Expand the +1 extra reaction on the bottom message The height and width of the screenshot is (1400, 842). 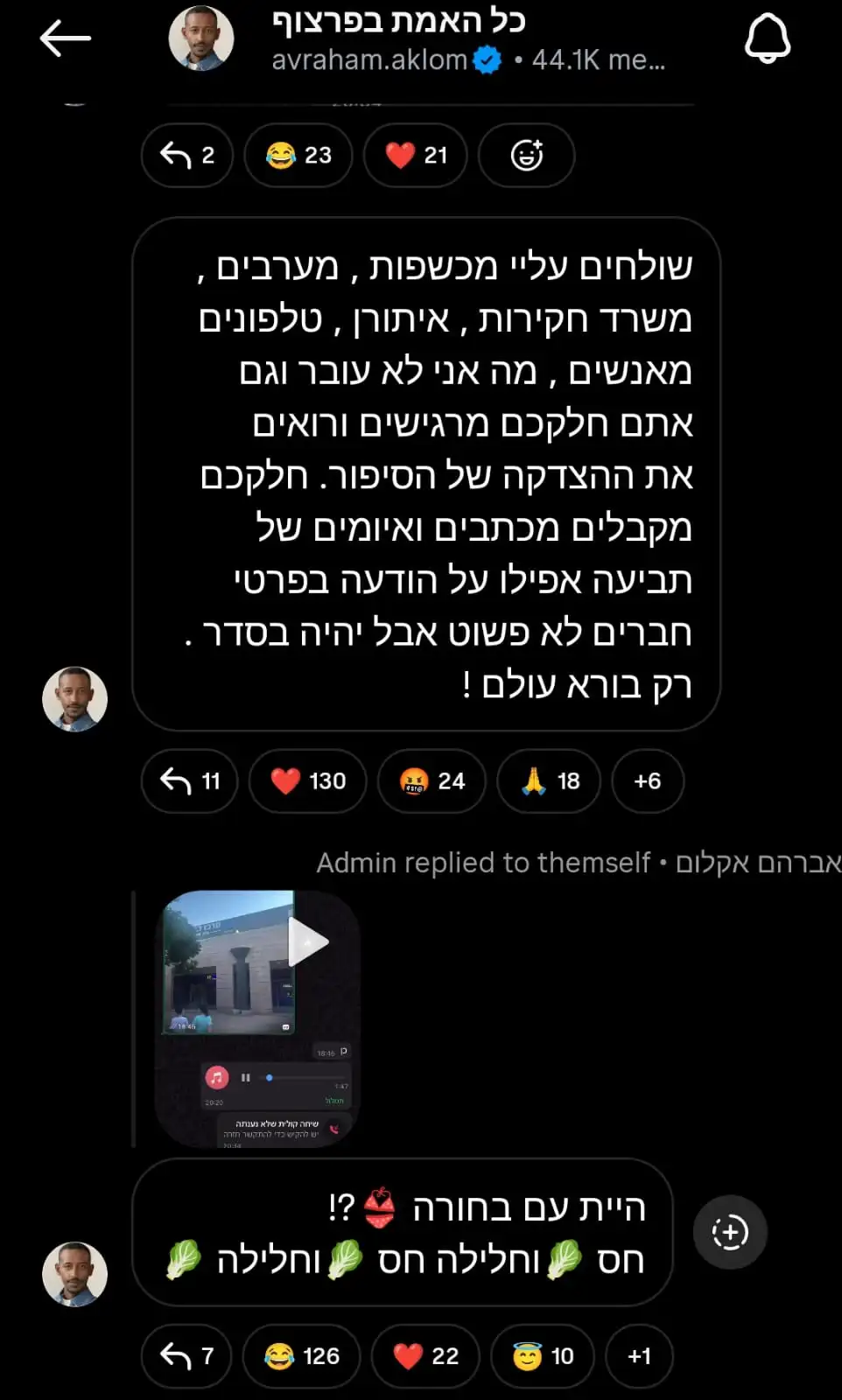click(640, 1356)
